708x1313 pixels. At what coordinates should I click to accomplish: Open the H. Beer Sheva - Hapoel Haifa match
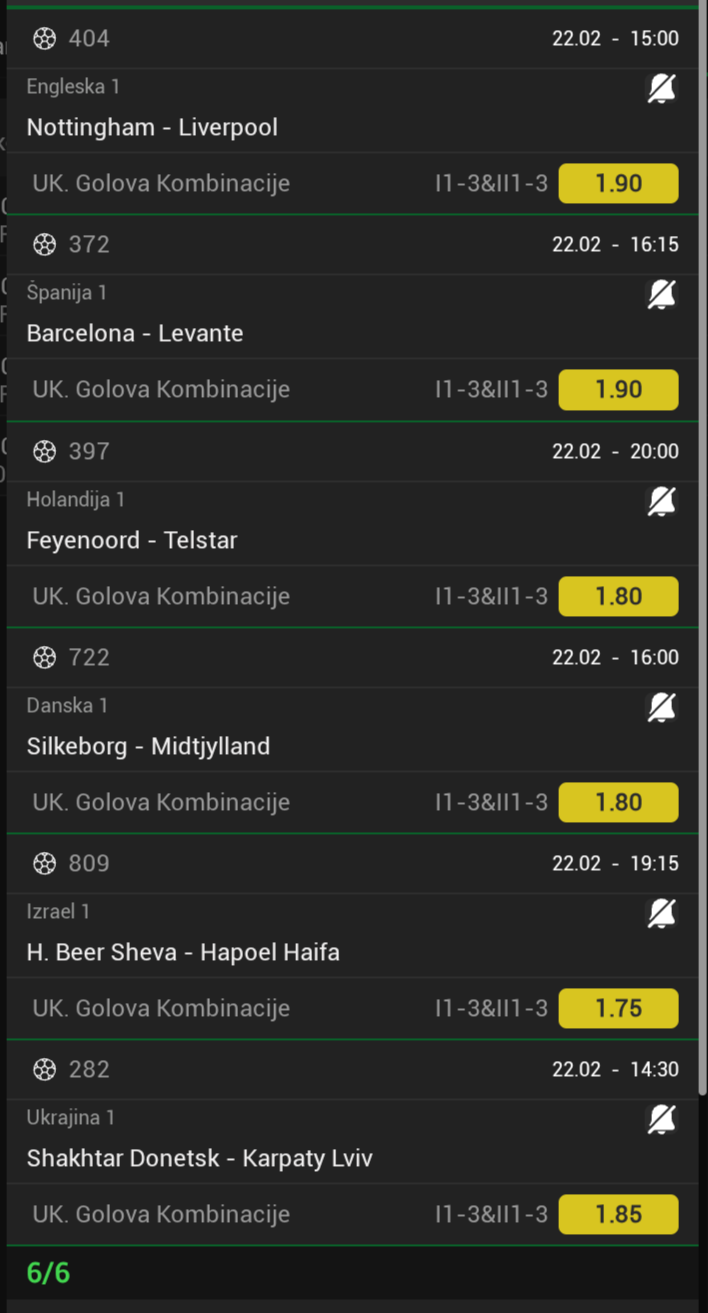tap(183, 953)
